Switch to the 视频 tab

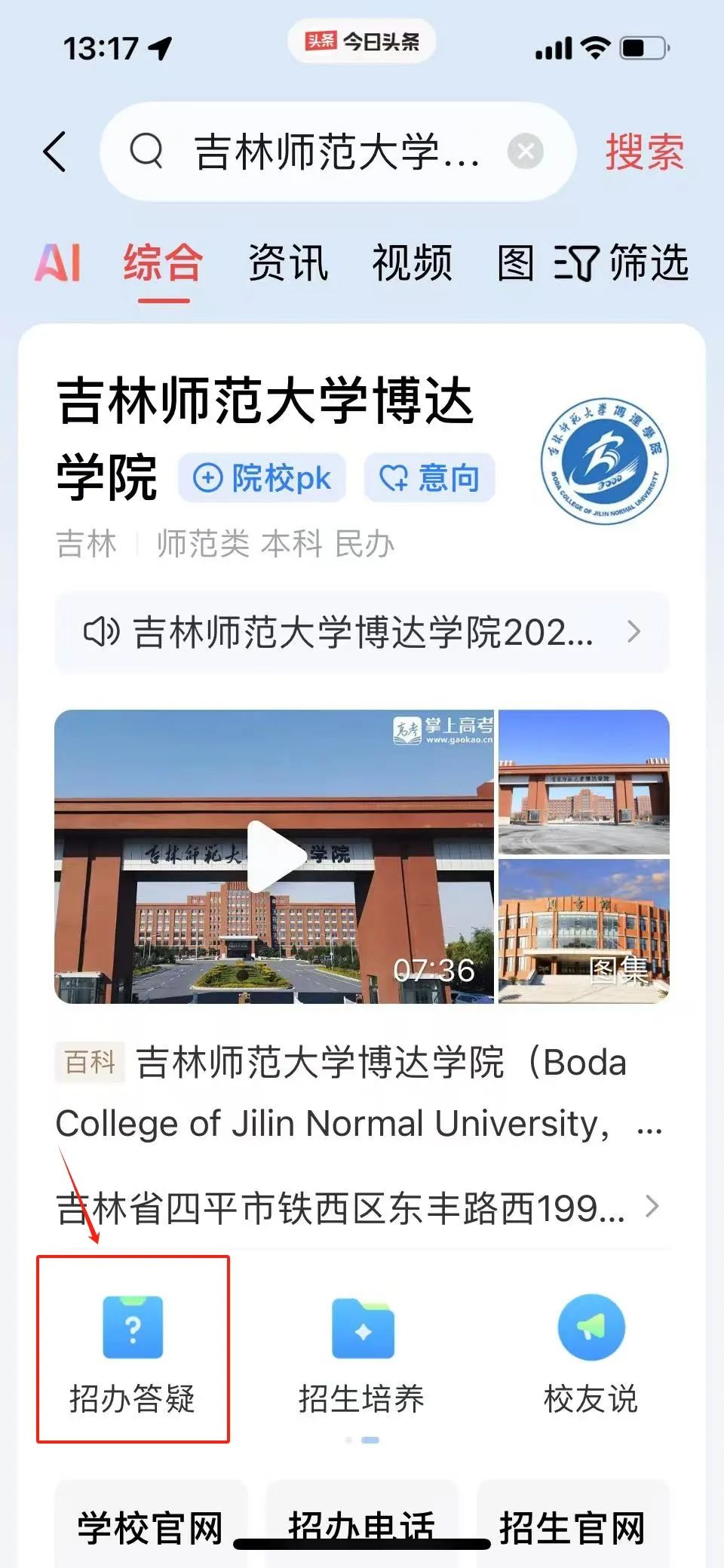coord(412,263)
